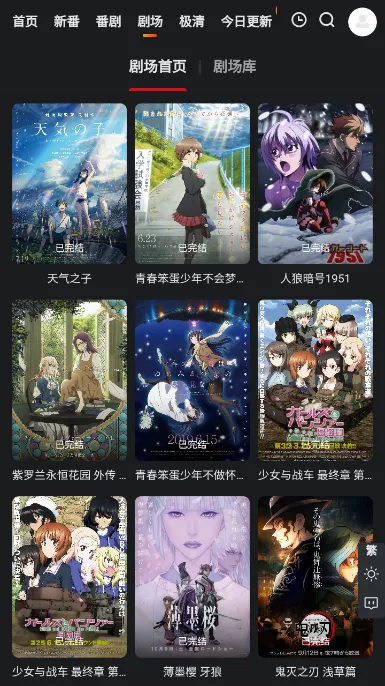The image size is (385, 686).
Task: Switch to the 剧场库 sub-tab
Action: (x=234, y=66)
